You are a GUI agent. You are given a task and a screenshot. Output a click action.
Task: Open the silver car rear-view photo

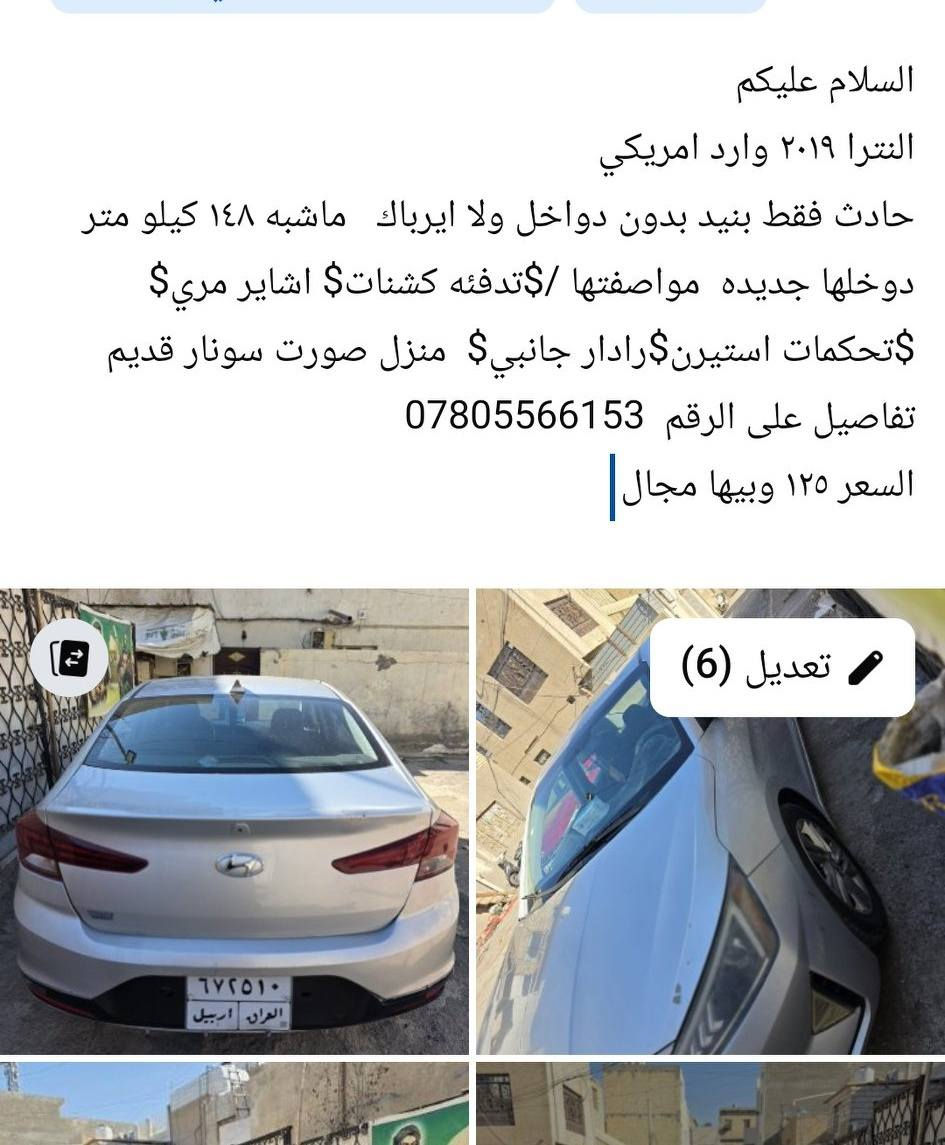point(234,850)
